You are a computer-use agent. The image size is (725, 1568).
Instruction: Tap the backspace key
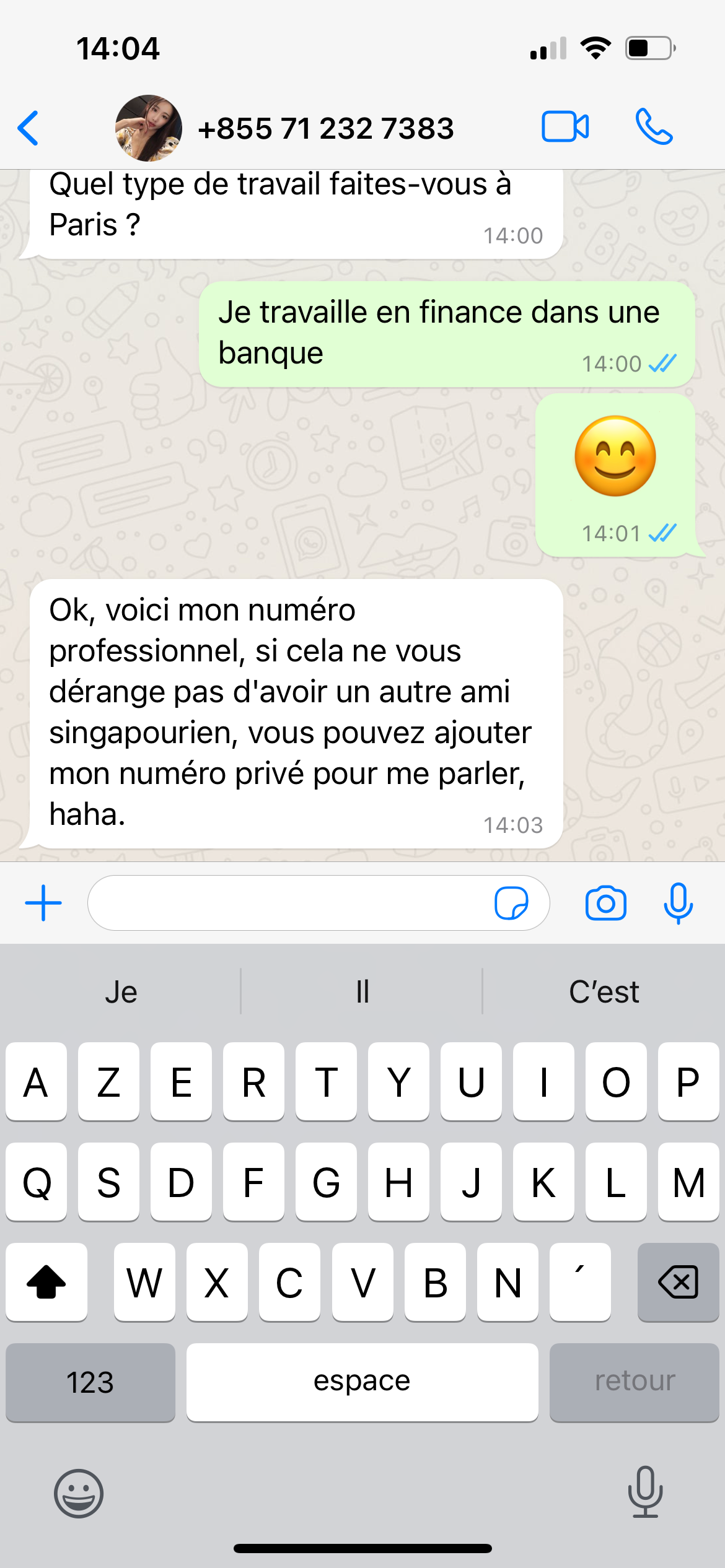click(678, 1281)
